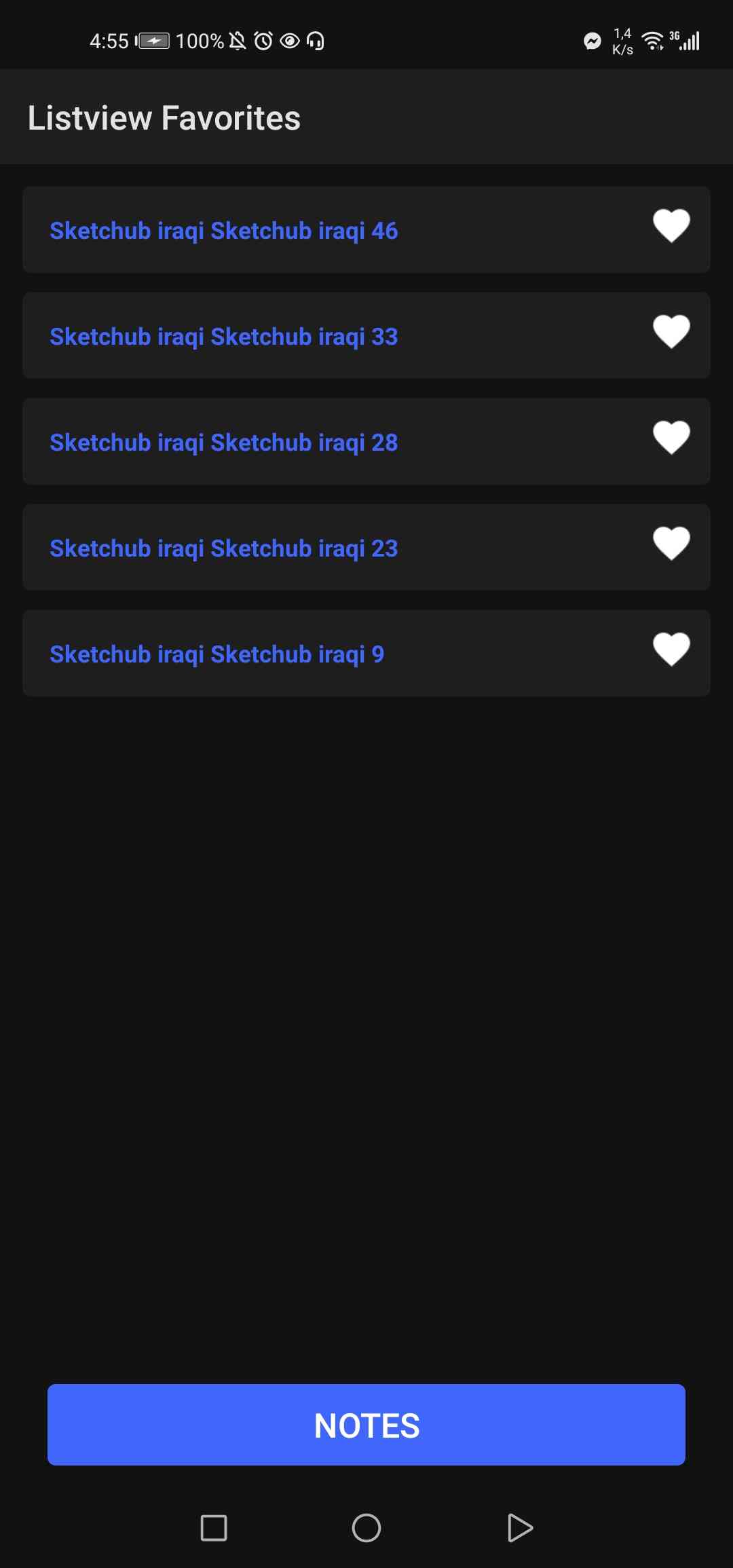This screenshot has height=1568, width=733.
Task: Show recent apps with the square button
Action: (x=214, y=1528)
